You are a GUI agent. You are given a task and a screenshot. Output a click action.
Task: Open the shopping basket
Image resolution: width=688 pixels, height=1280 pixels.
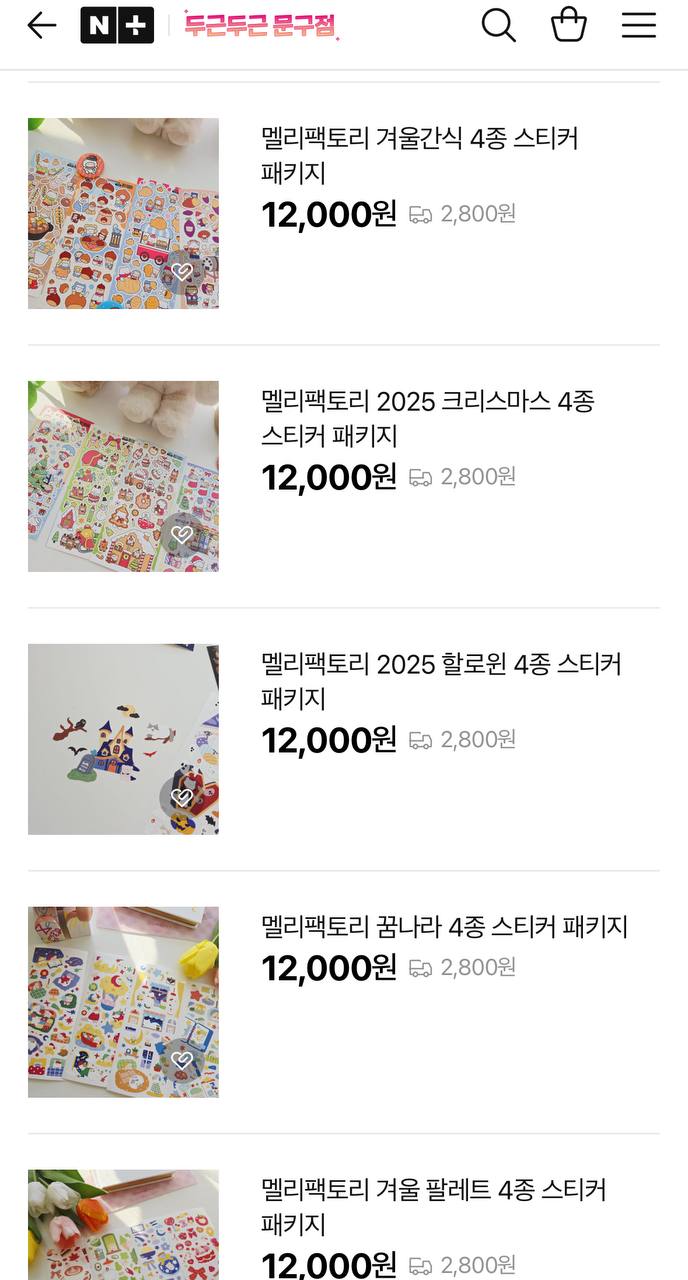pos(569,26)
